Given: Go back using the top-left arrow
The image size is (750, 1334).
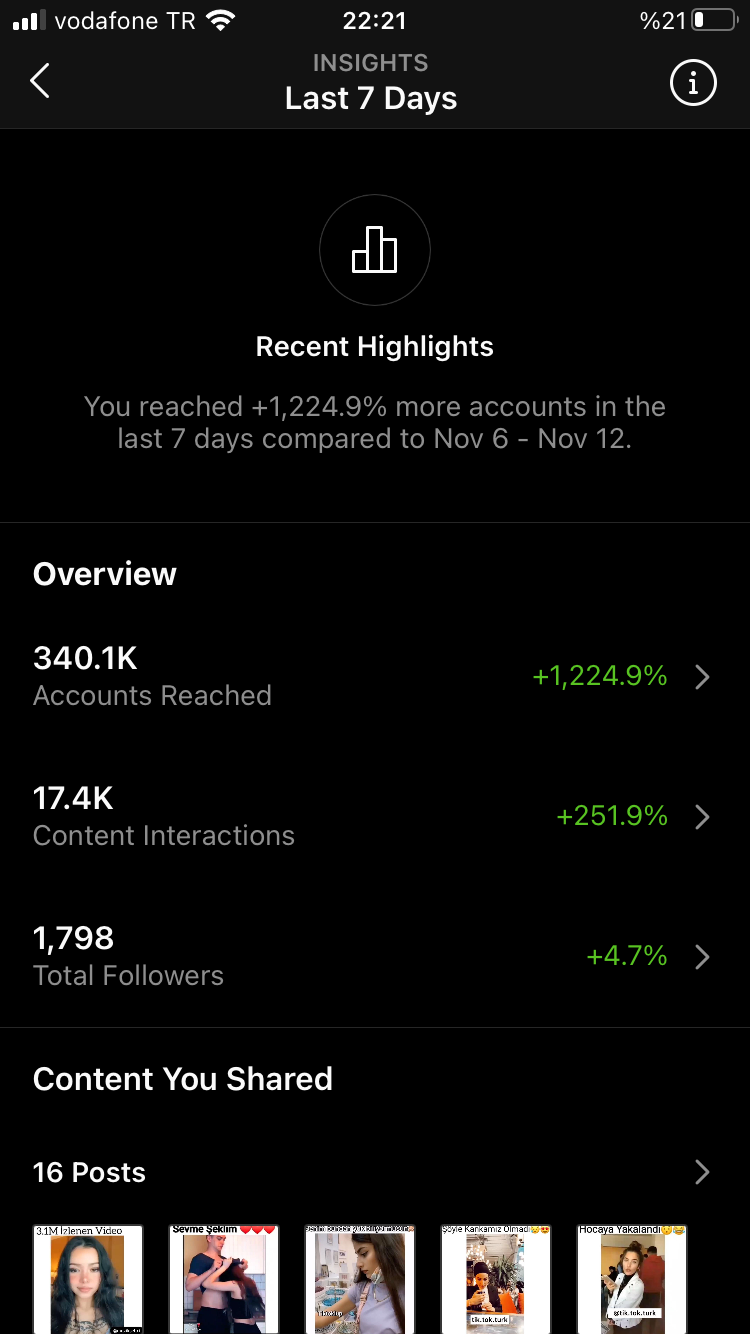Looking at the screenshot, I should point(40,81).
